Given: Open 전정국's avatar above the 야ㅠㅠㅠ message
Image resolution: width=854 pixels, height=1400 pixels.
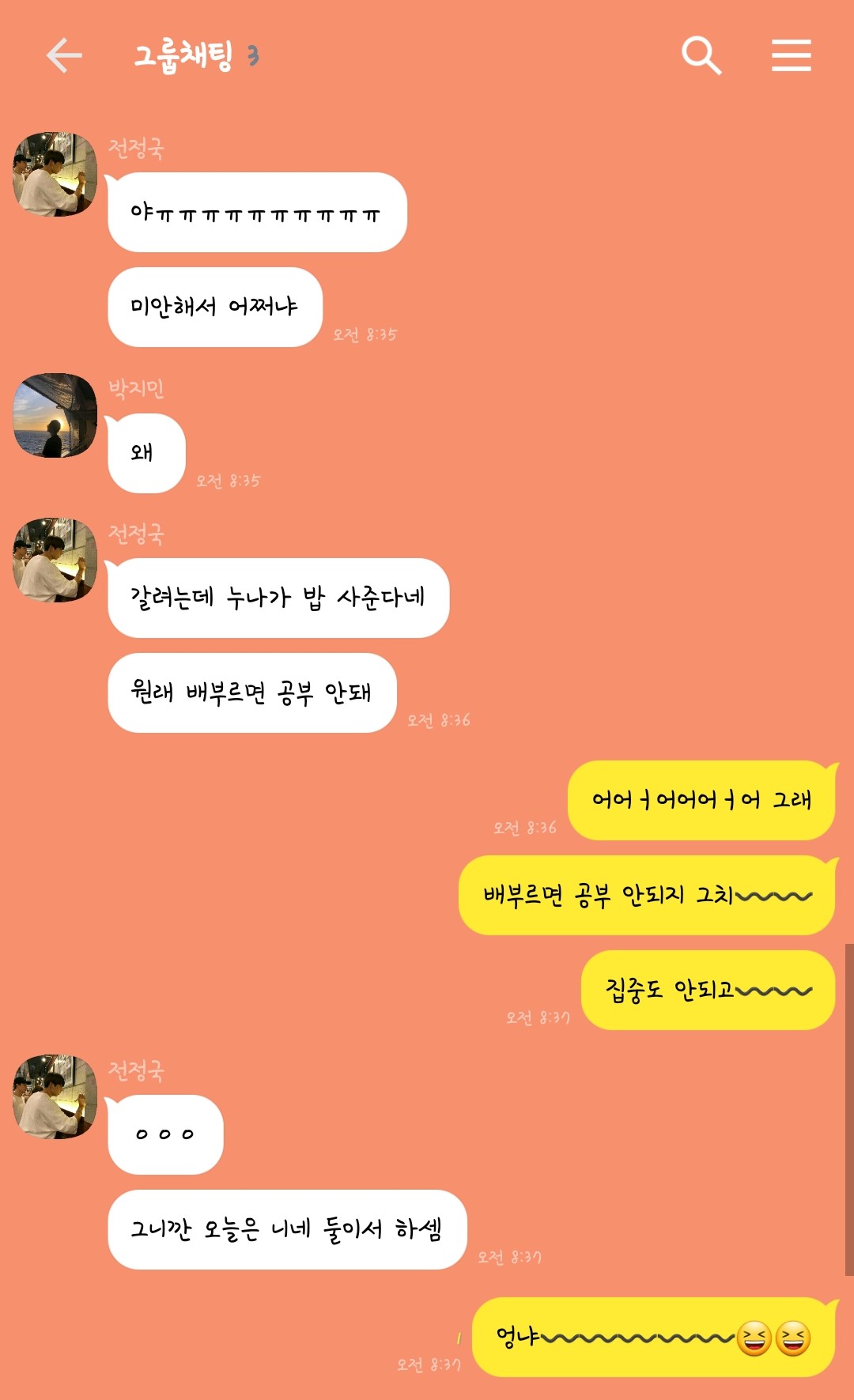Looking at the screenshot, I should [55, 175].
